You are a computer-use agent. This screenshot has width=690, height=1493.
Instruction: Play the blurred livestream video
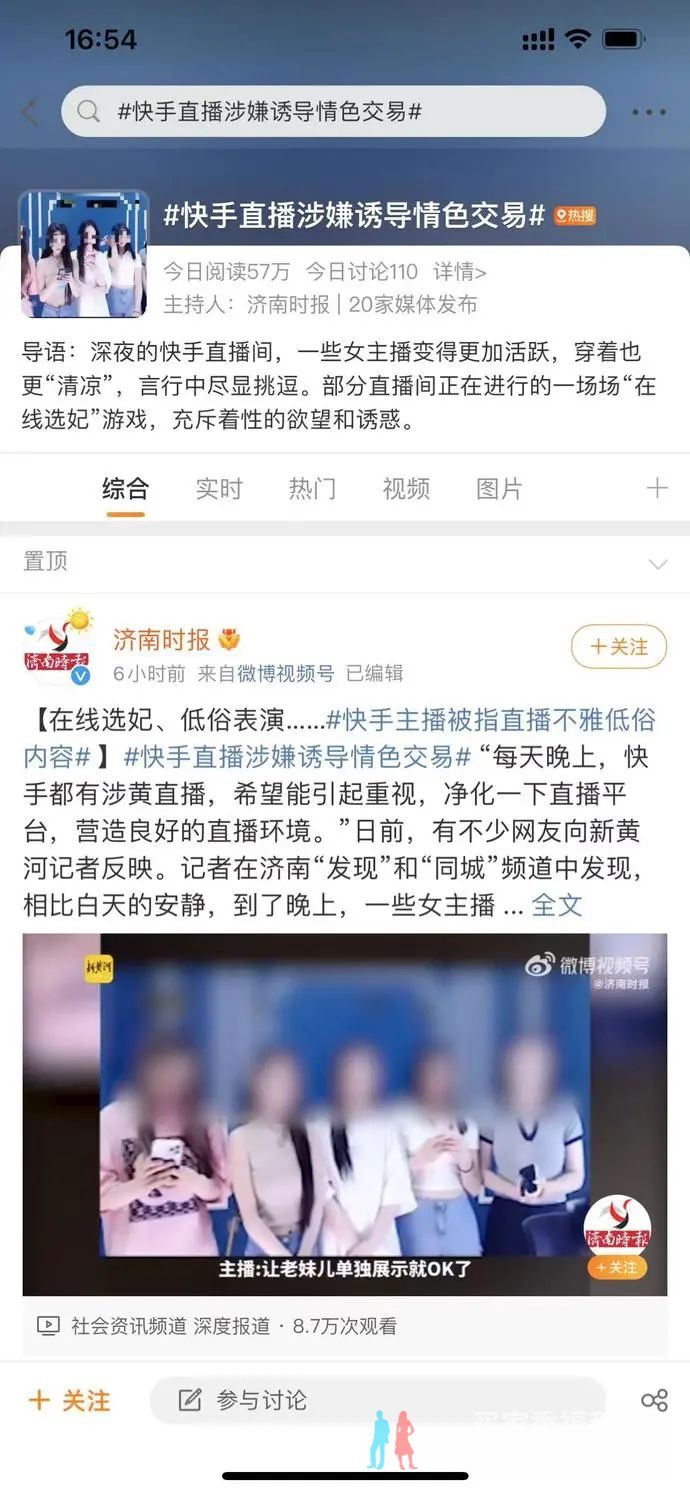pos(344,1113)
